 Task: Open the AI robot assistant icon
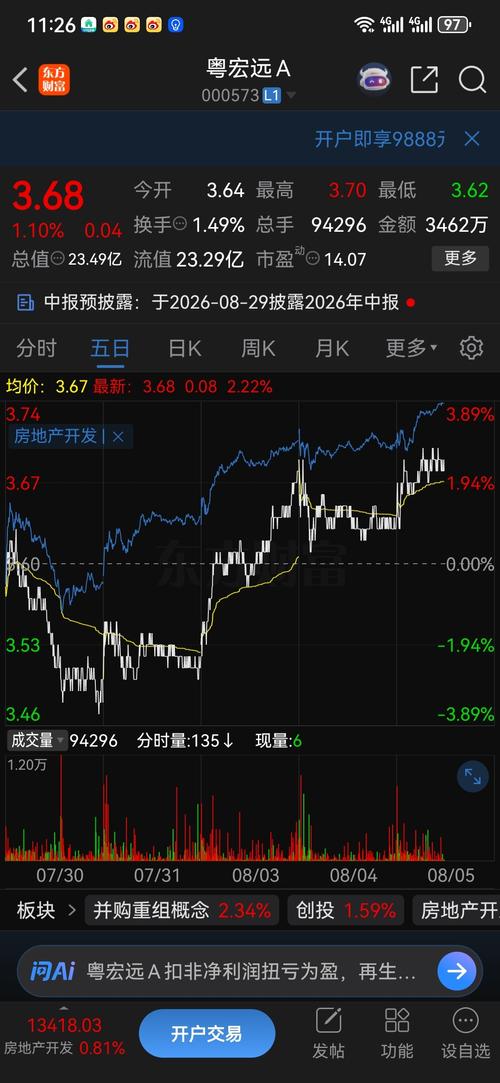point(374,79)
